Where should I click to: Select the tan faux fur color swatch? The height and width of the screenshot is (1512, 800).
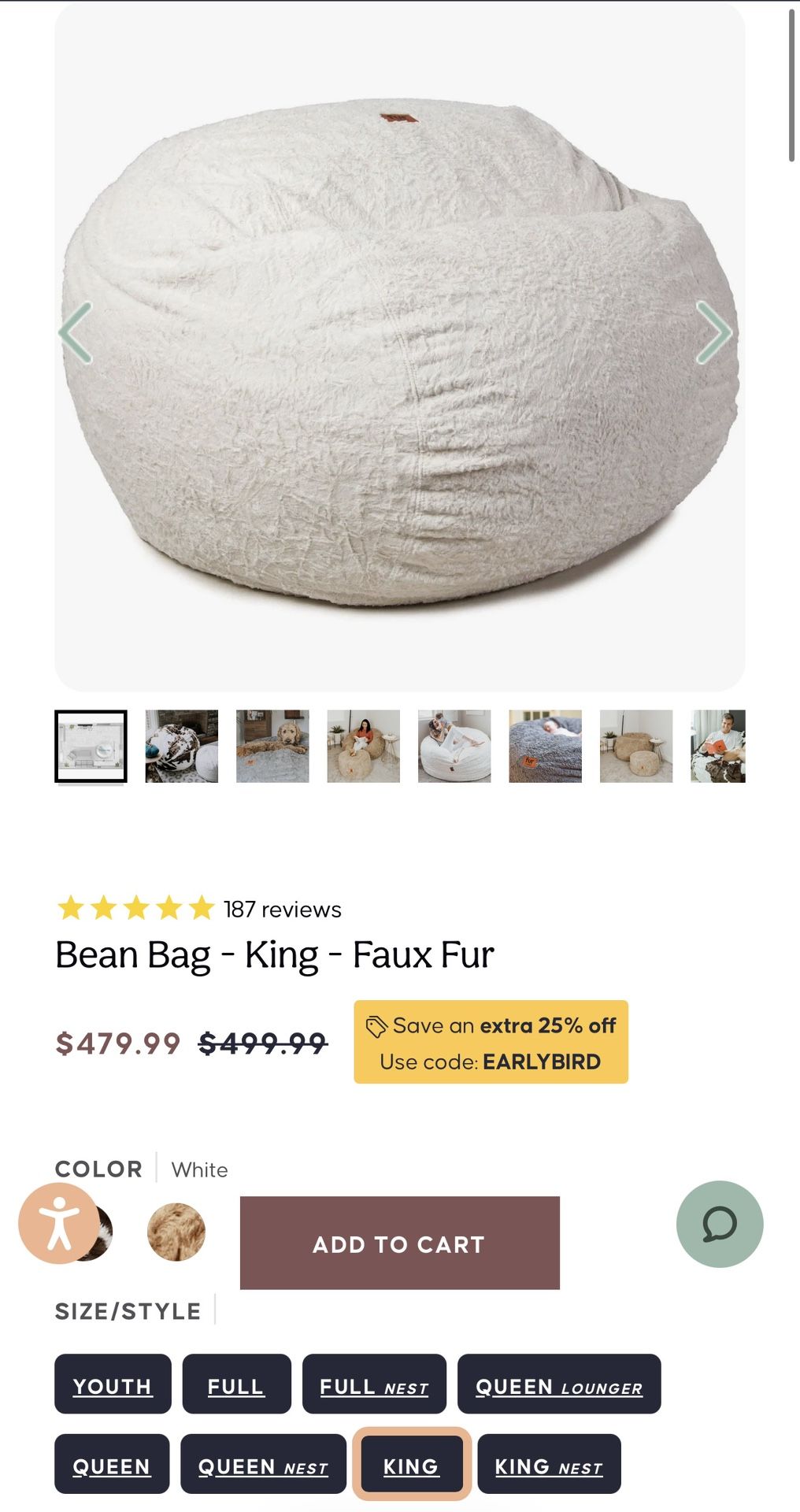click(x=176, y=1232)
